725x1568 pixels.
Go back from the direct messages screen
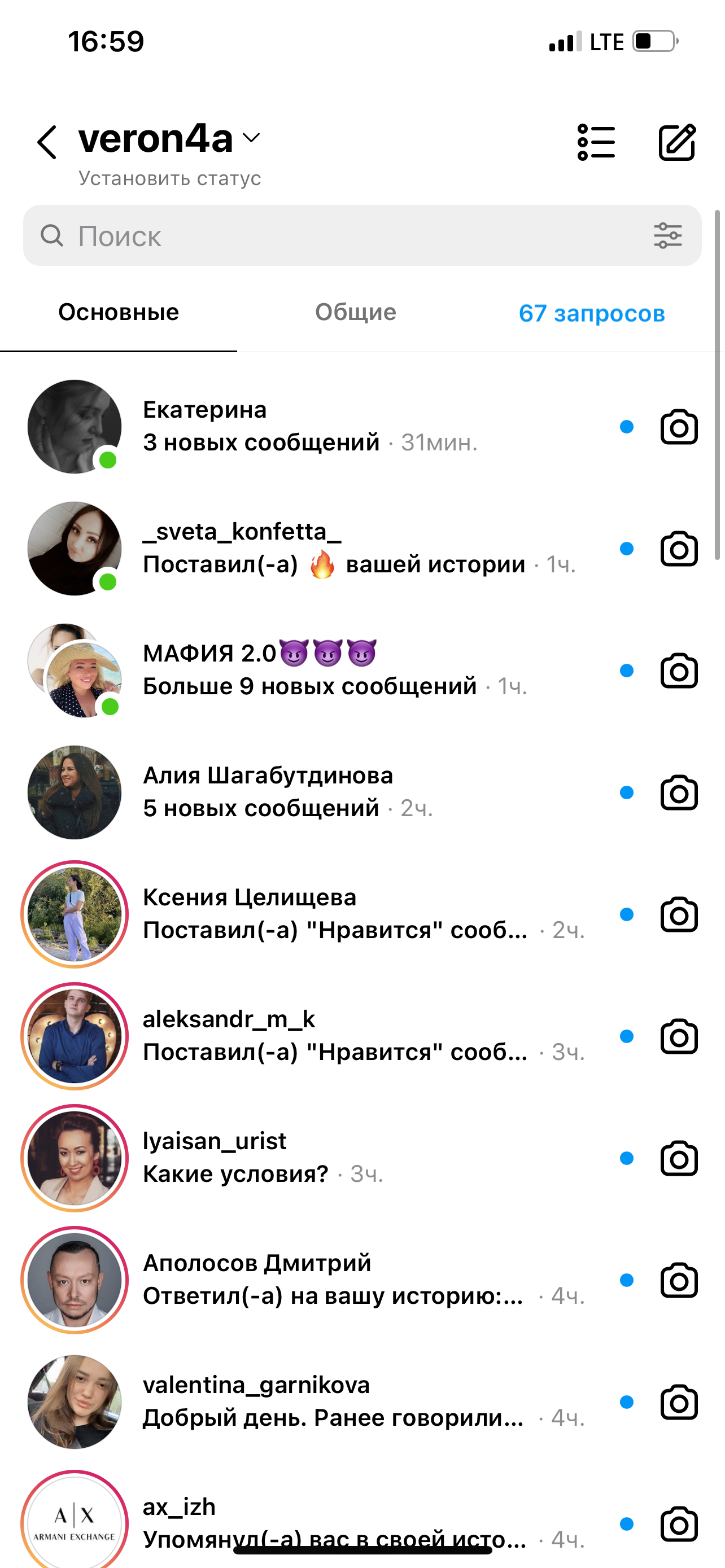coord(47,142)
